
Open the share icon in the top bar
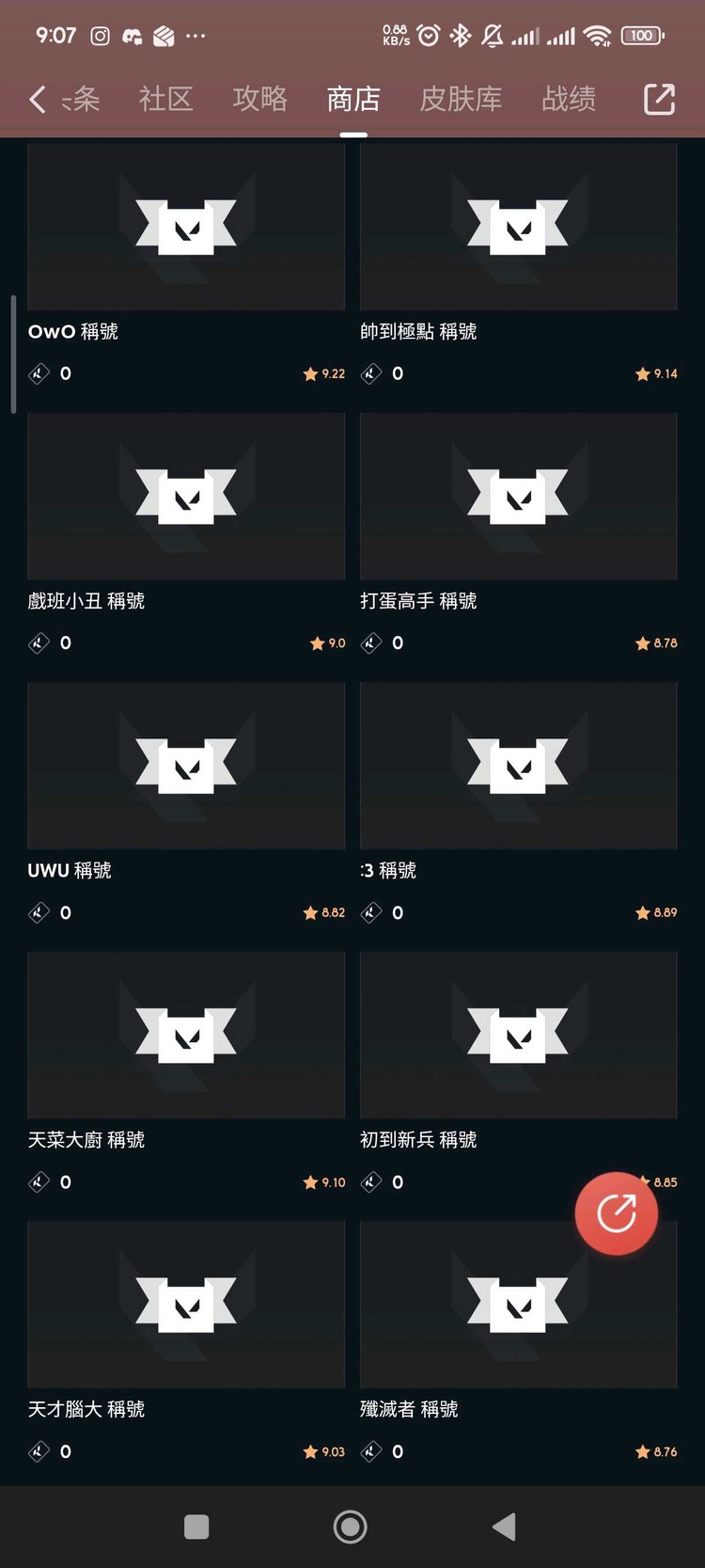click(659, 99)
